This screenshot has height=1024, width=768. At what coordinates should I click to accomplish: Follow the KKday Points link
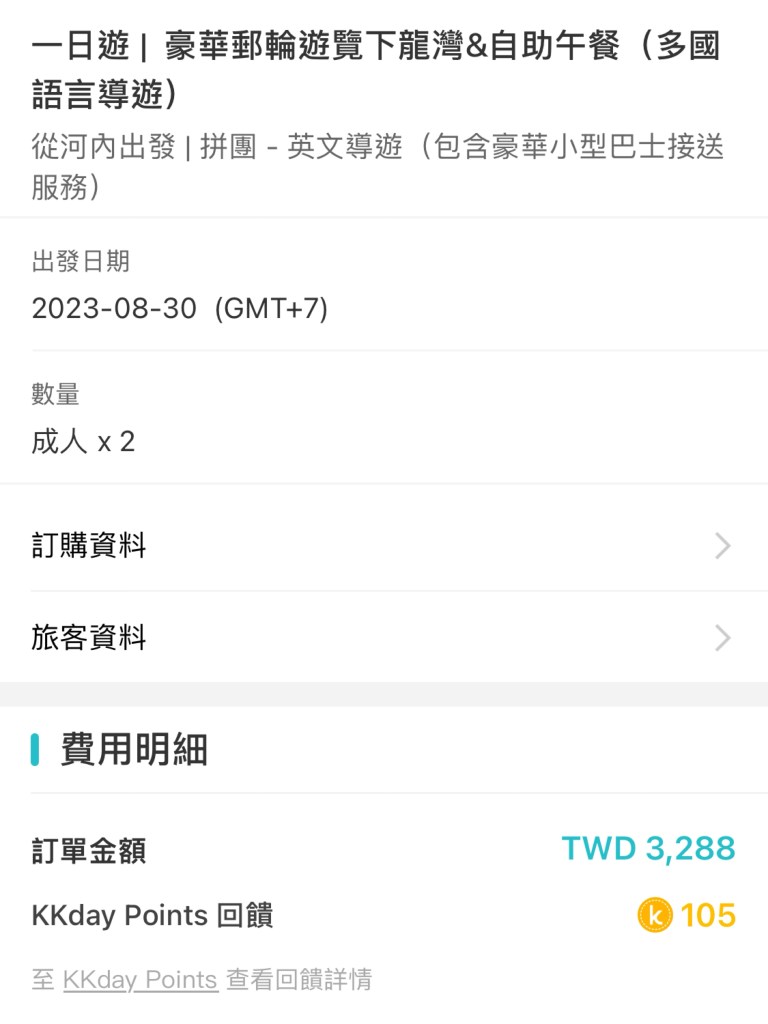coord(140,980)
